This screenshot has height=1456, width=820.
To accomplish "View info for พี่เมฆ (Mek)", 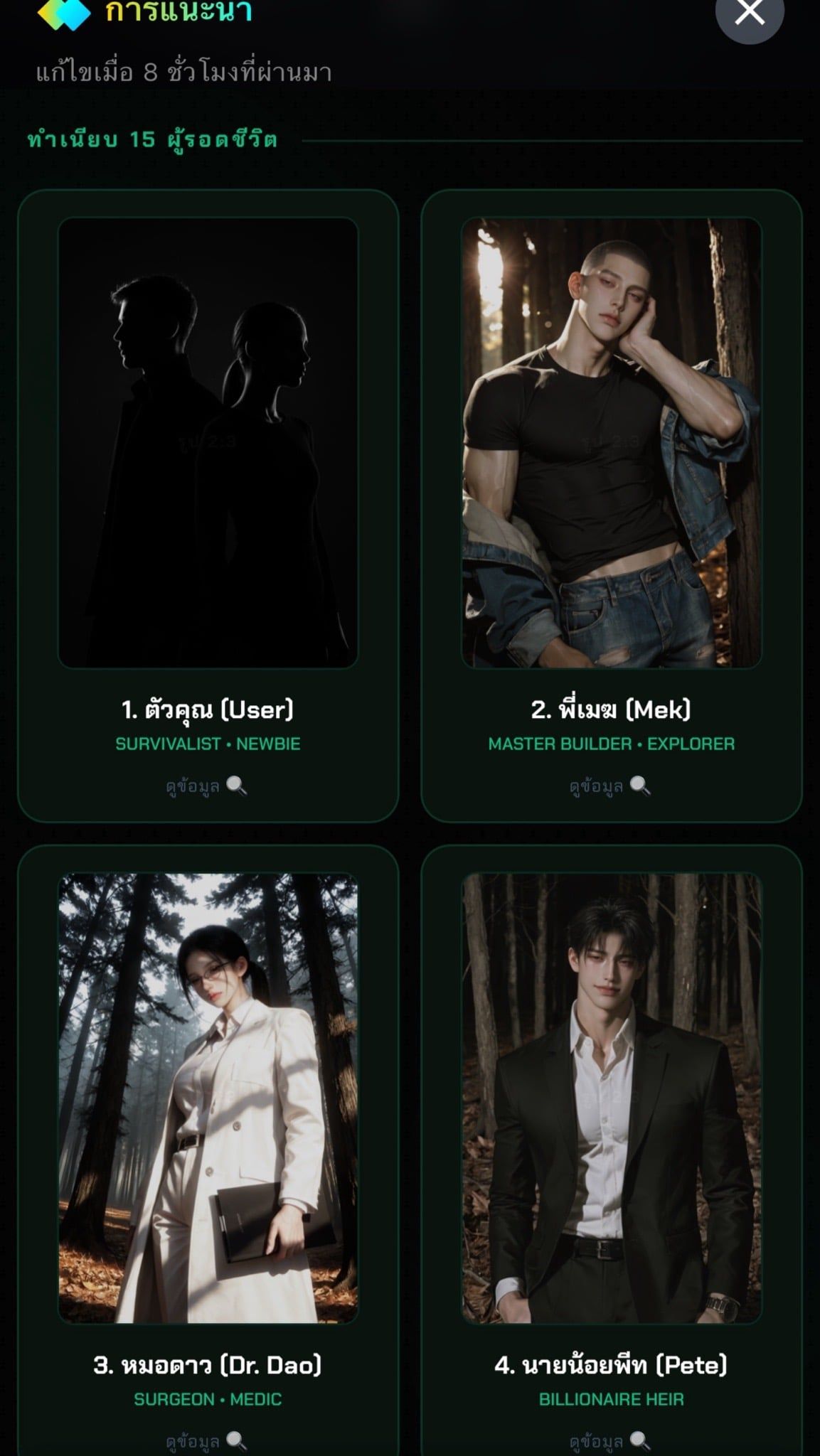I will [610, 786].
